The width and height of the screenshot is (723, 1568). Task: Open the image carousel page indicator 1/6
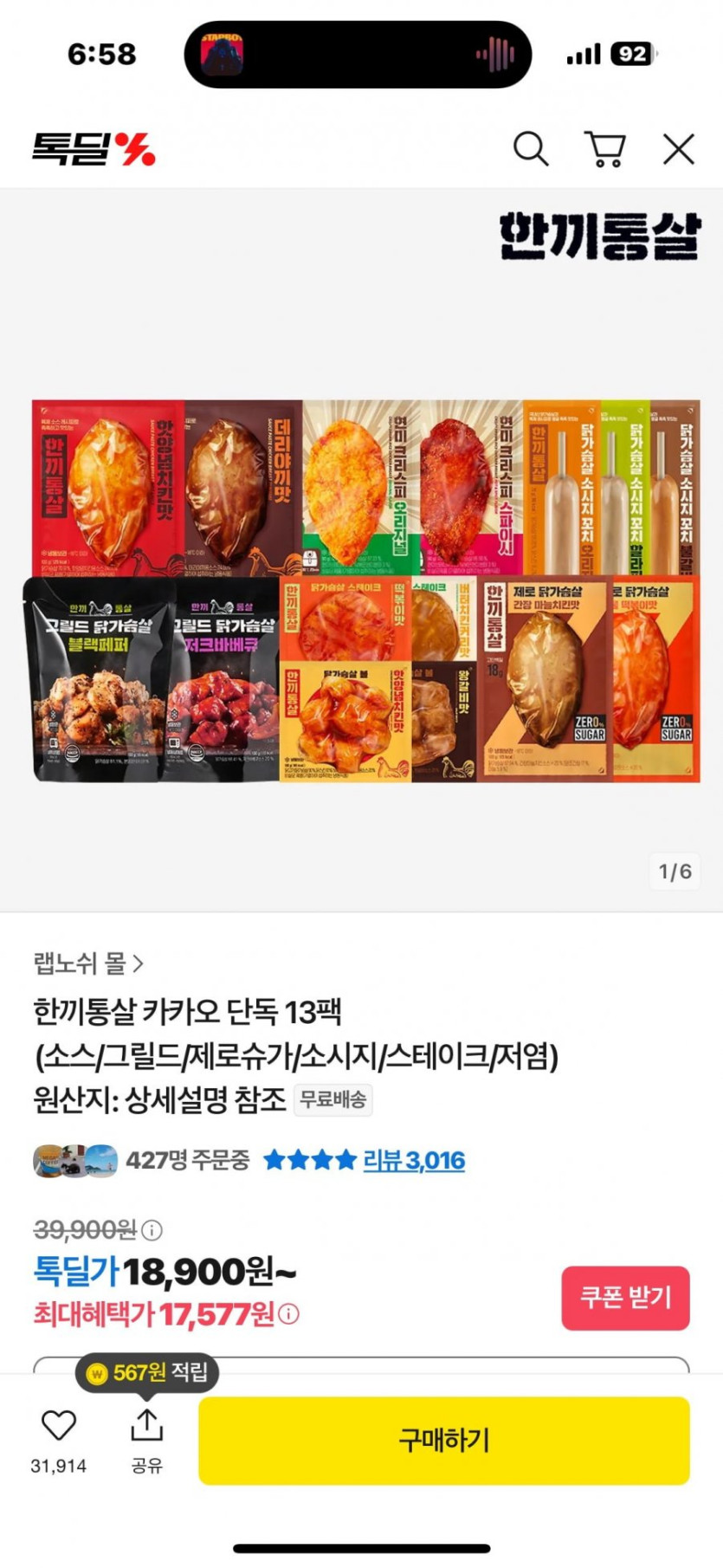pyautogui.click(x=675, y=872)
